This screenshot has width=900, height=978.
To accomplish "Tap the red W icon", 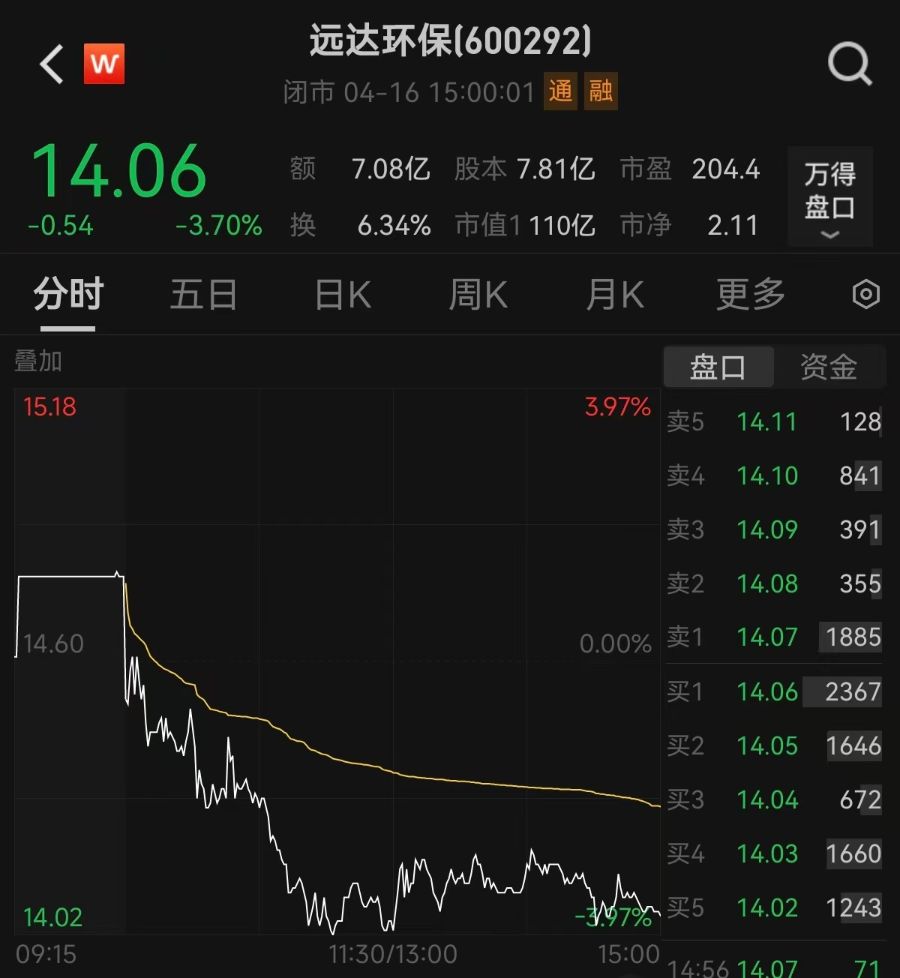I will pos(104,66).
